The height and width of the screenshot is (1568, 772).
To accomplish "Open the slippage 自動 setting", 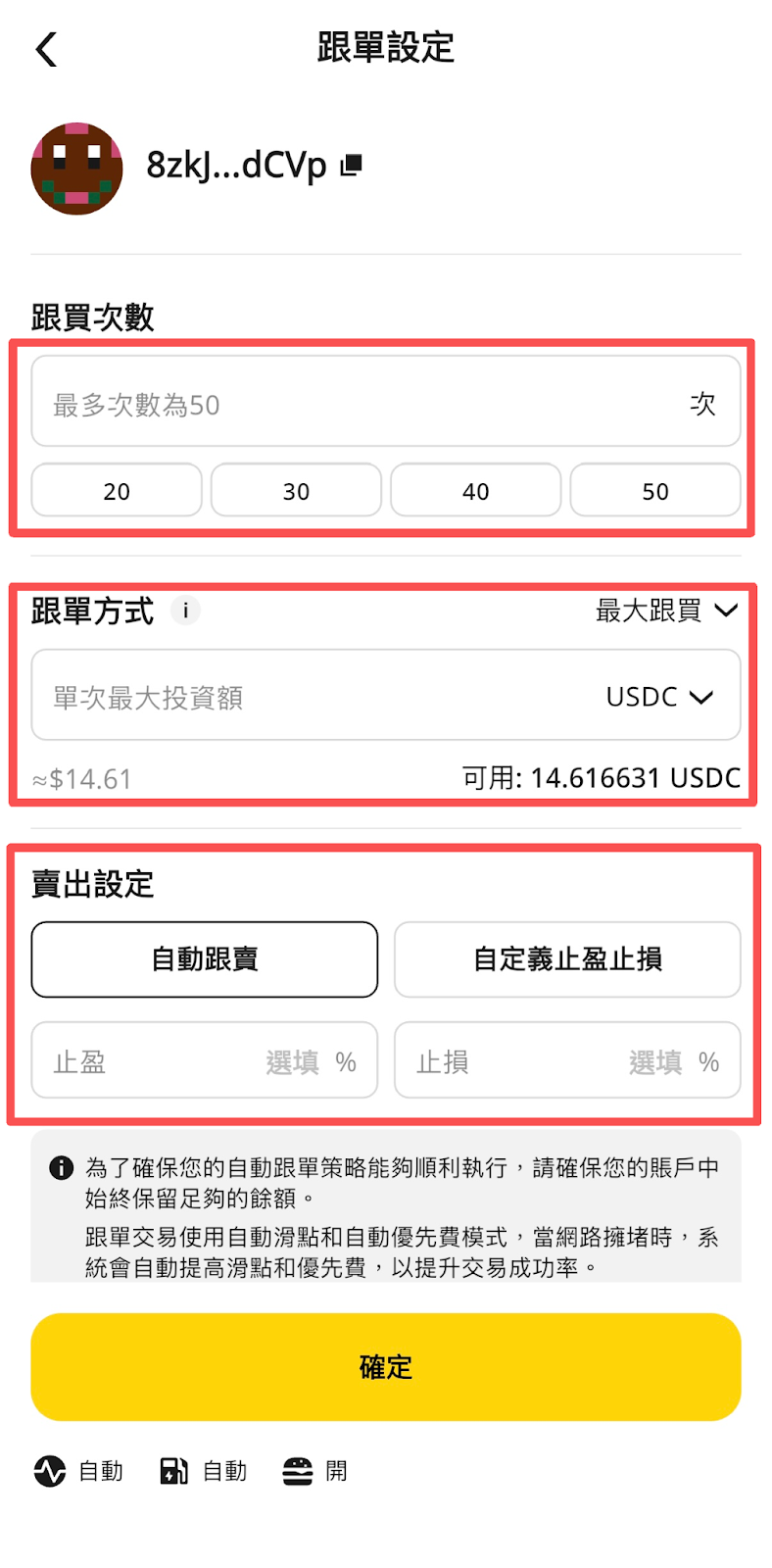I will (79, 1471).
